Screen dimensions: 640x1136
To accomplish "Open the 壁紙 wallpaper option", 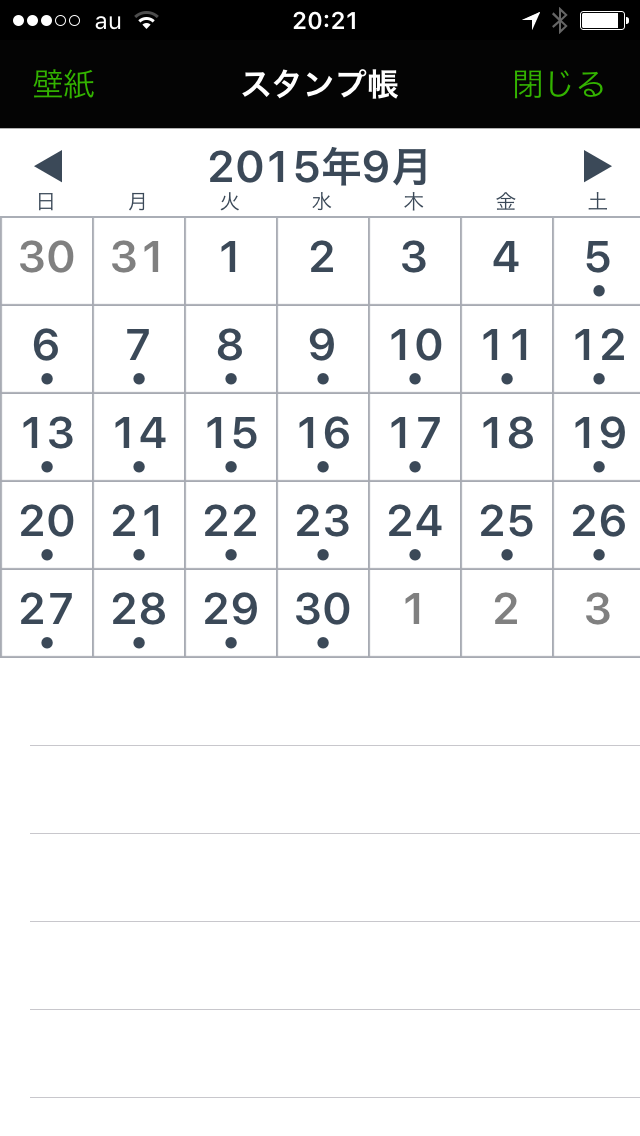I will coord(64,85).
